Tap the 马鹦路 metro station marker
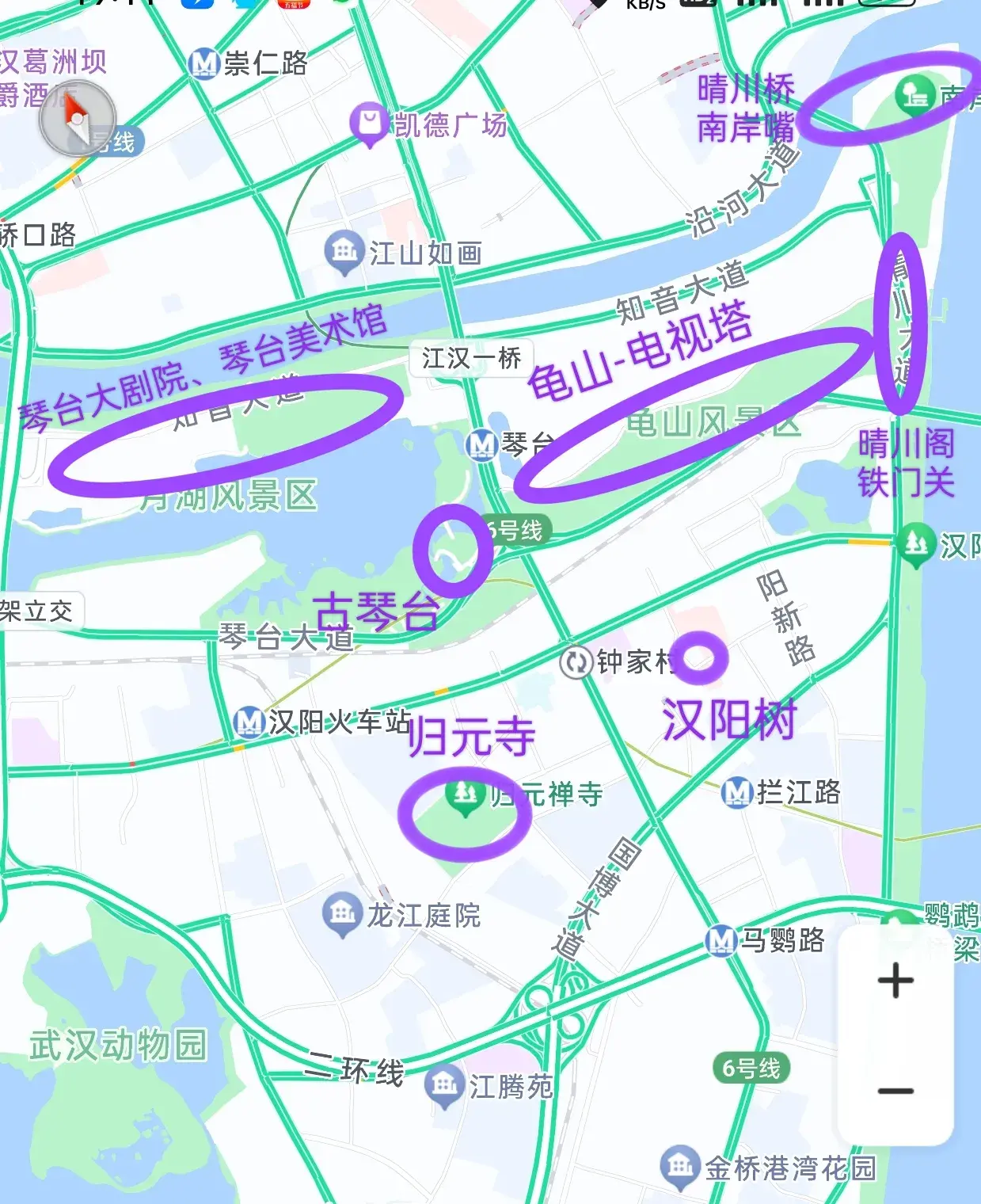 [x=721, y=940]
